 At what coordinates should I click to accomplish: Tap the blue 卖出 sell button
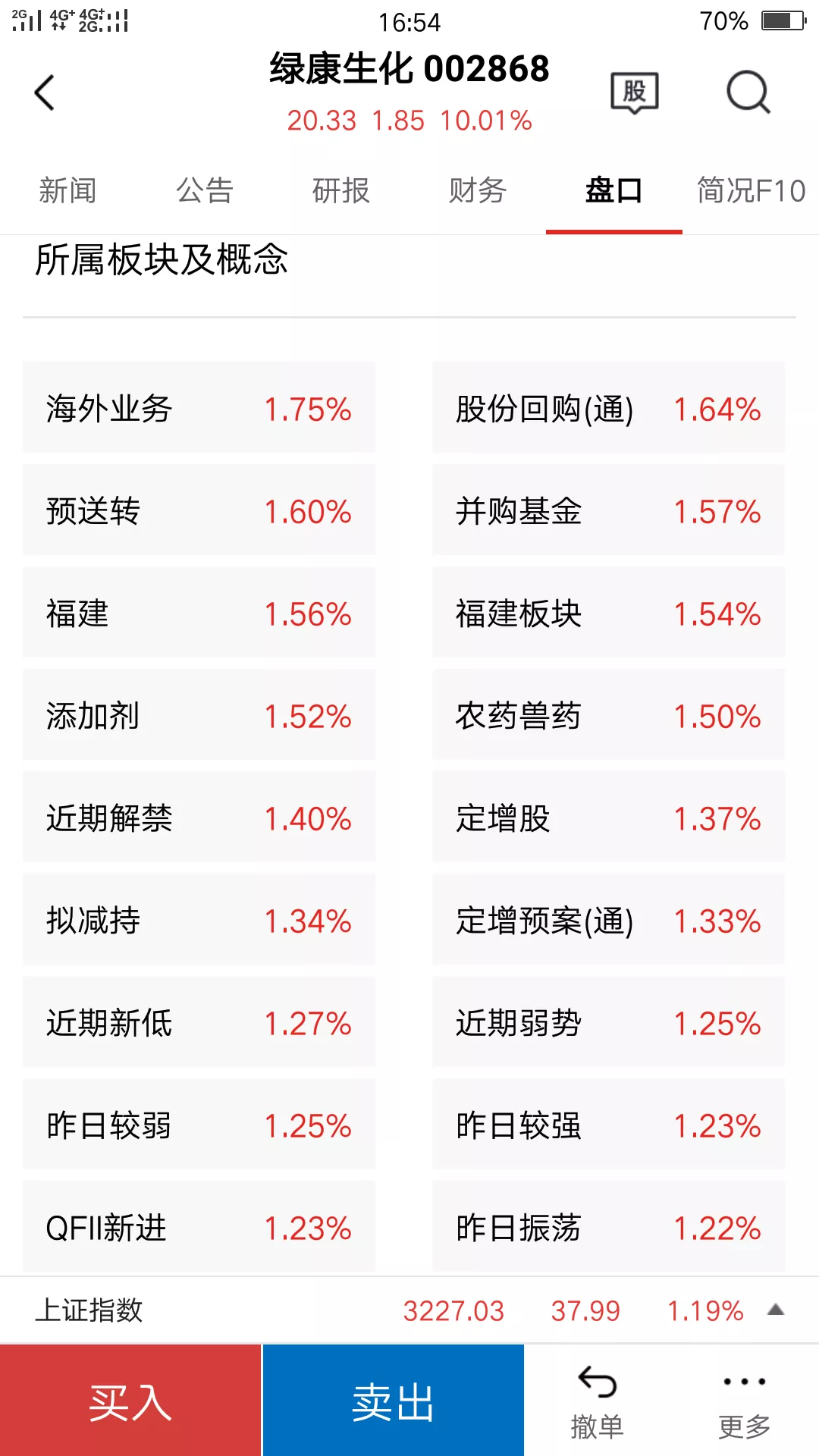point(393,1401)
